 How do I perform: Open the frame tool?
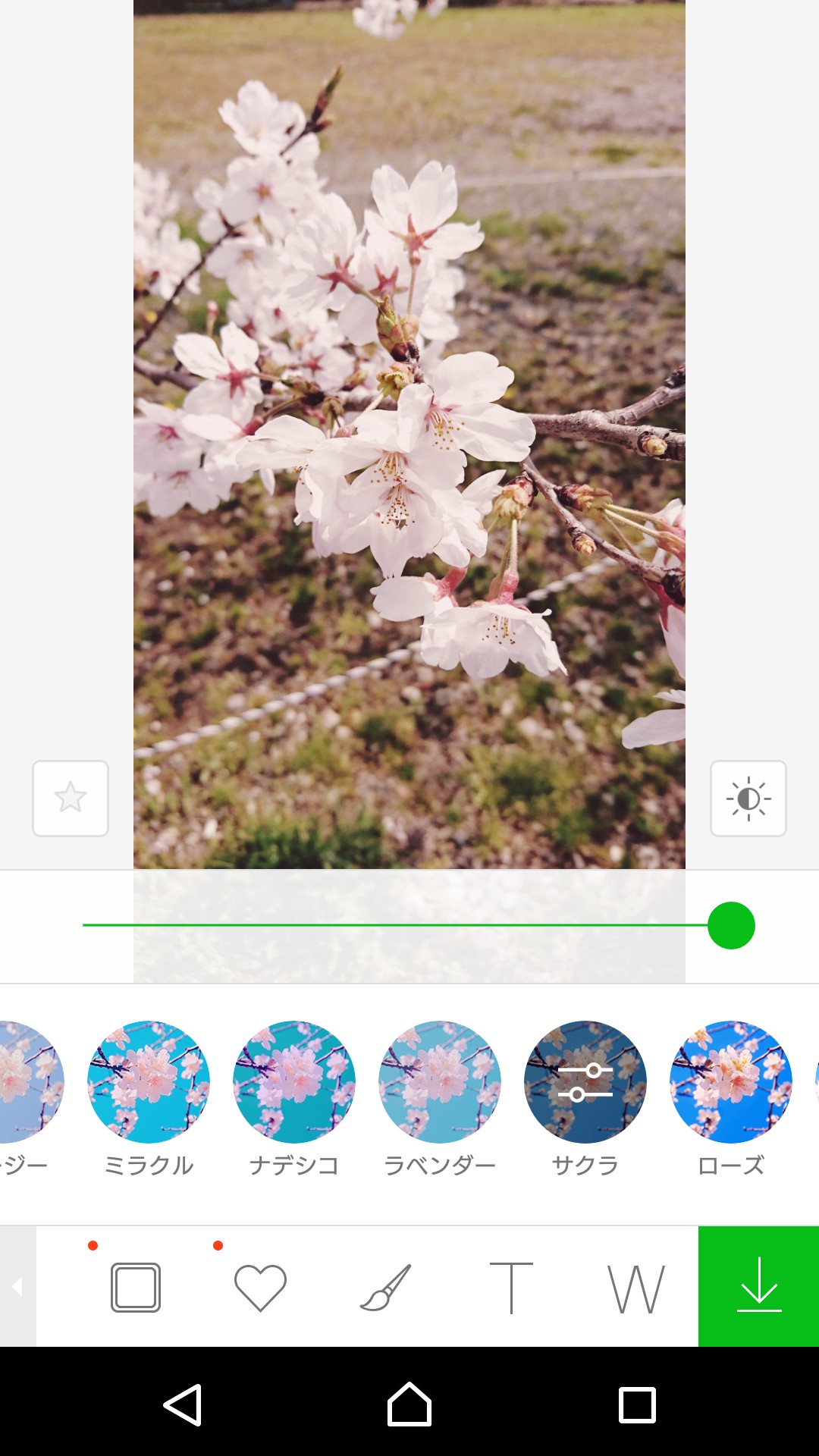[136, 1287]
